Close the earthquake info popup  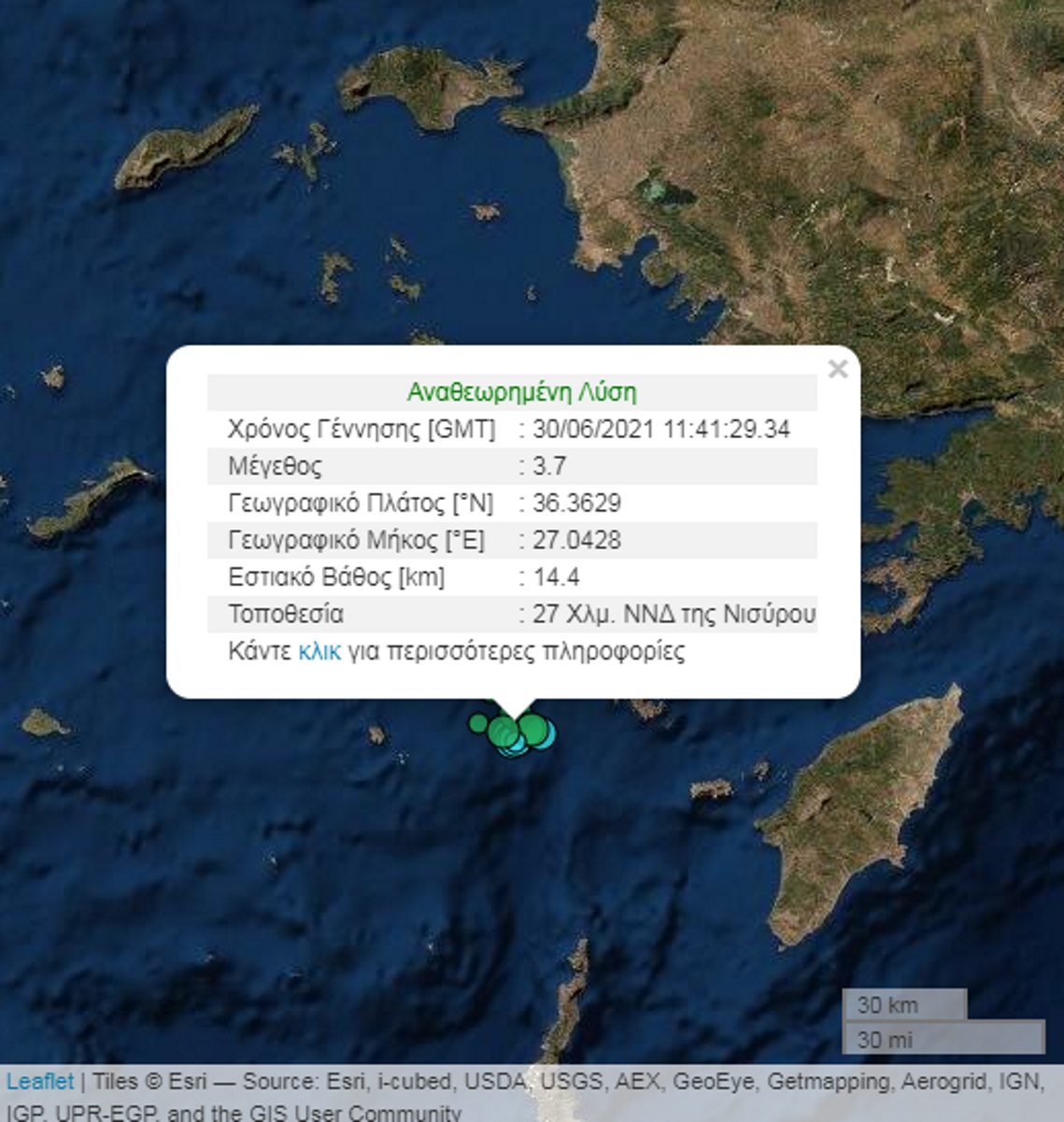(x=837, y=369)
